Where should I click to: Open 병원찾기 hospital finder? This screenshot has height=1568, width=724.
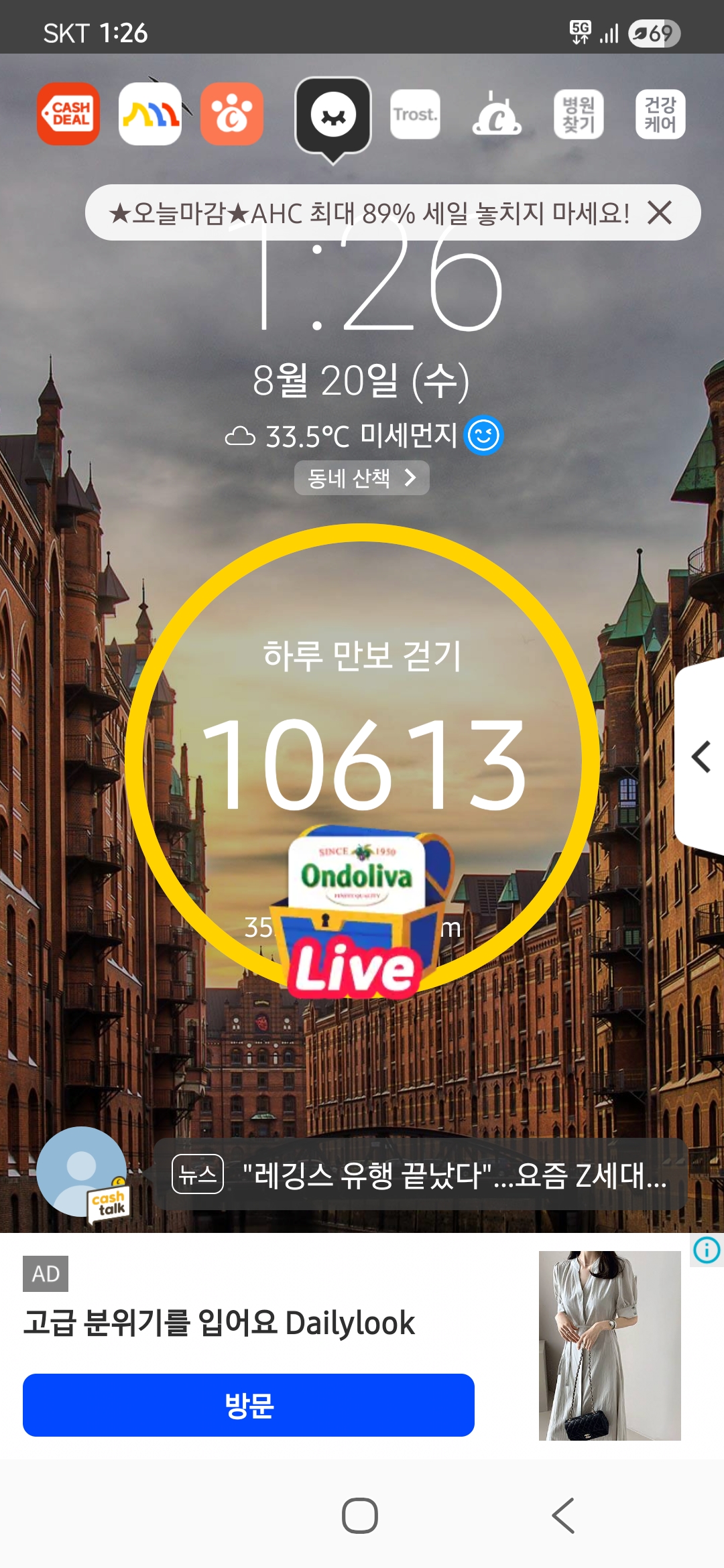pos(579,115)
